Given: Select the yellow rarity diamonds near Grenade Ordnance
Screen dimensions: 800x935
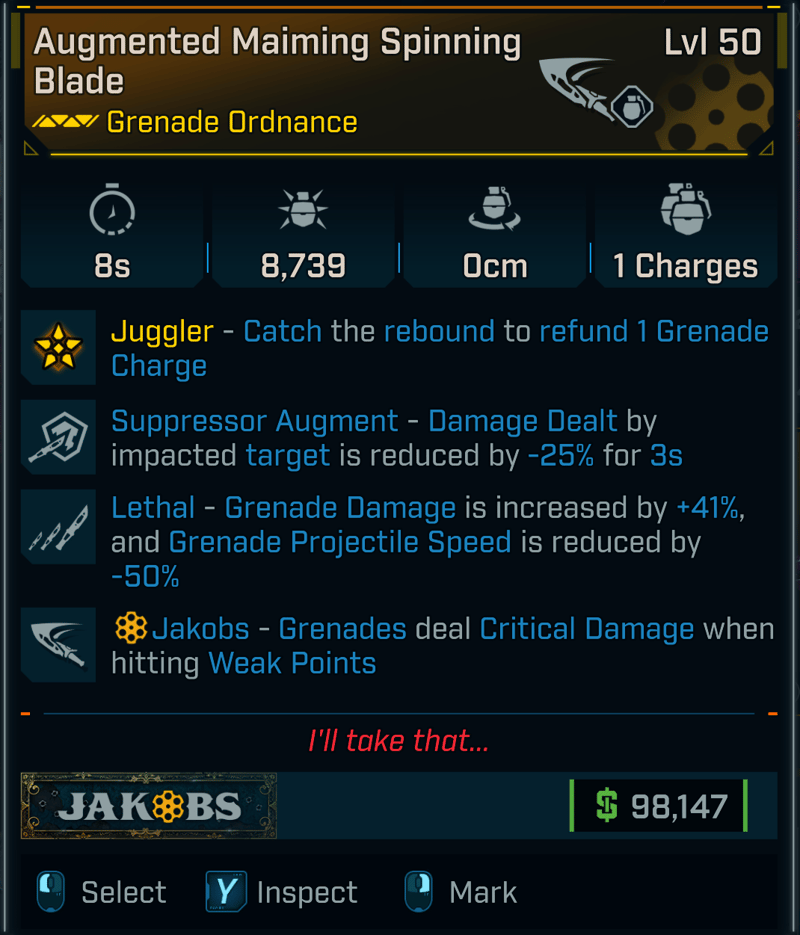Looking at the screenshot, I should (x=65, y=122).
